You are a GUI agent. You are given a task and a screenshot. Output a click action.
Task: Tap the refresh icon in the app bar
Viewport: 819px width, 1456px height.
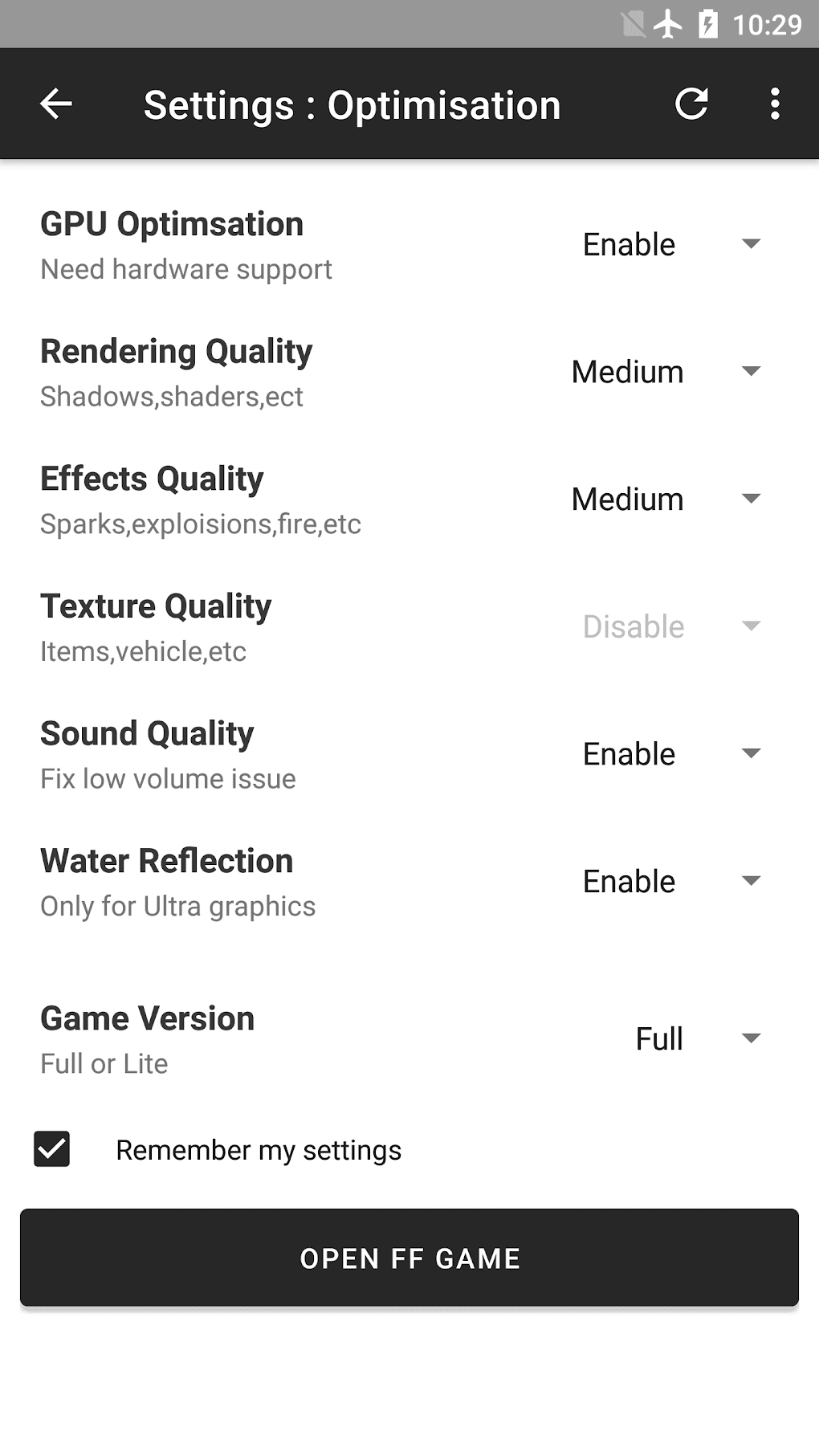[x=691, y=104]
